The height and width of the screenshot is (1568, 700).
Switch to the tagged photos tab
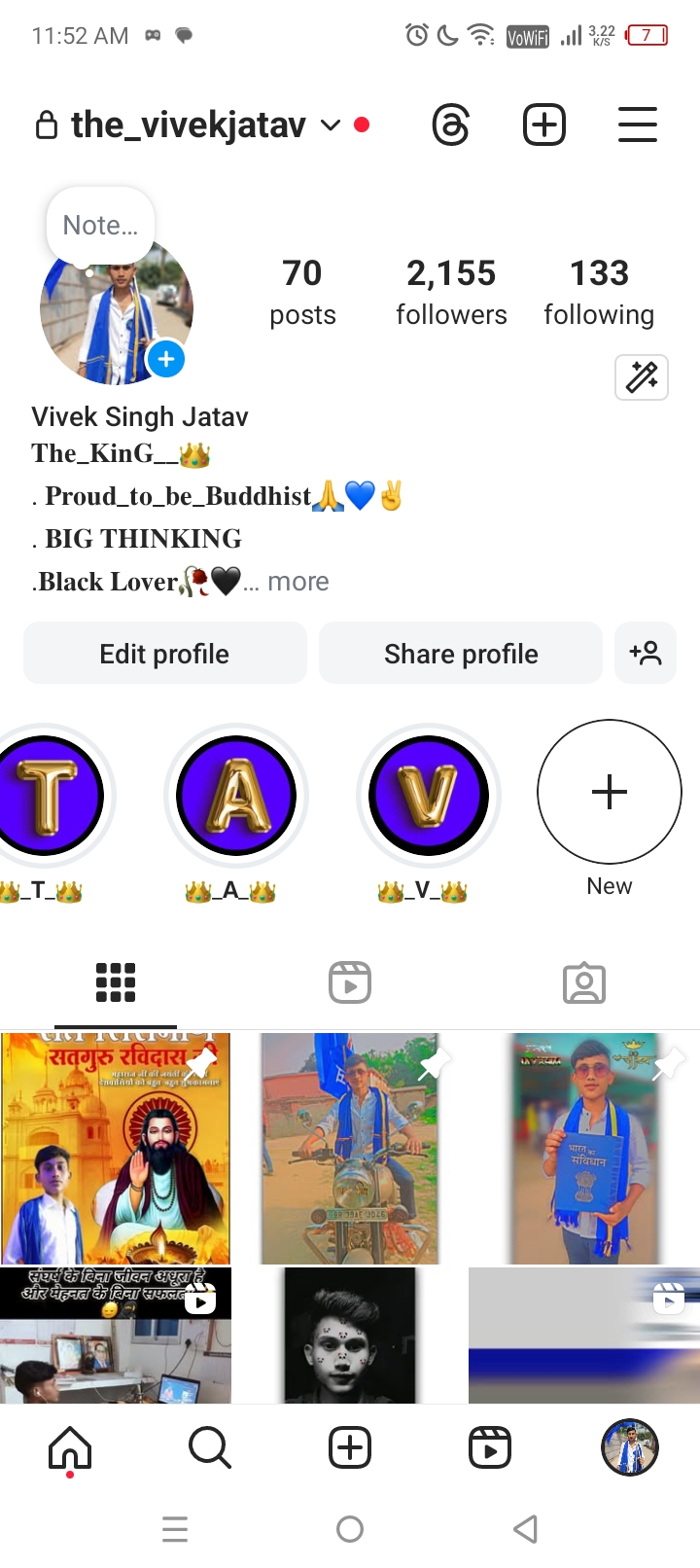pos(584,982)
